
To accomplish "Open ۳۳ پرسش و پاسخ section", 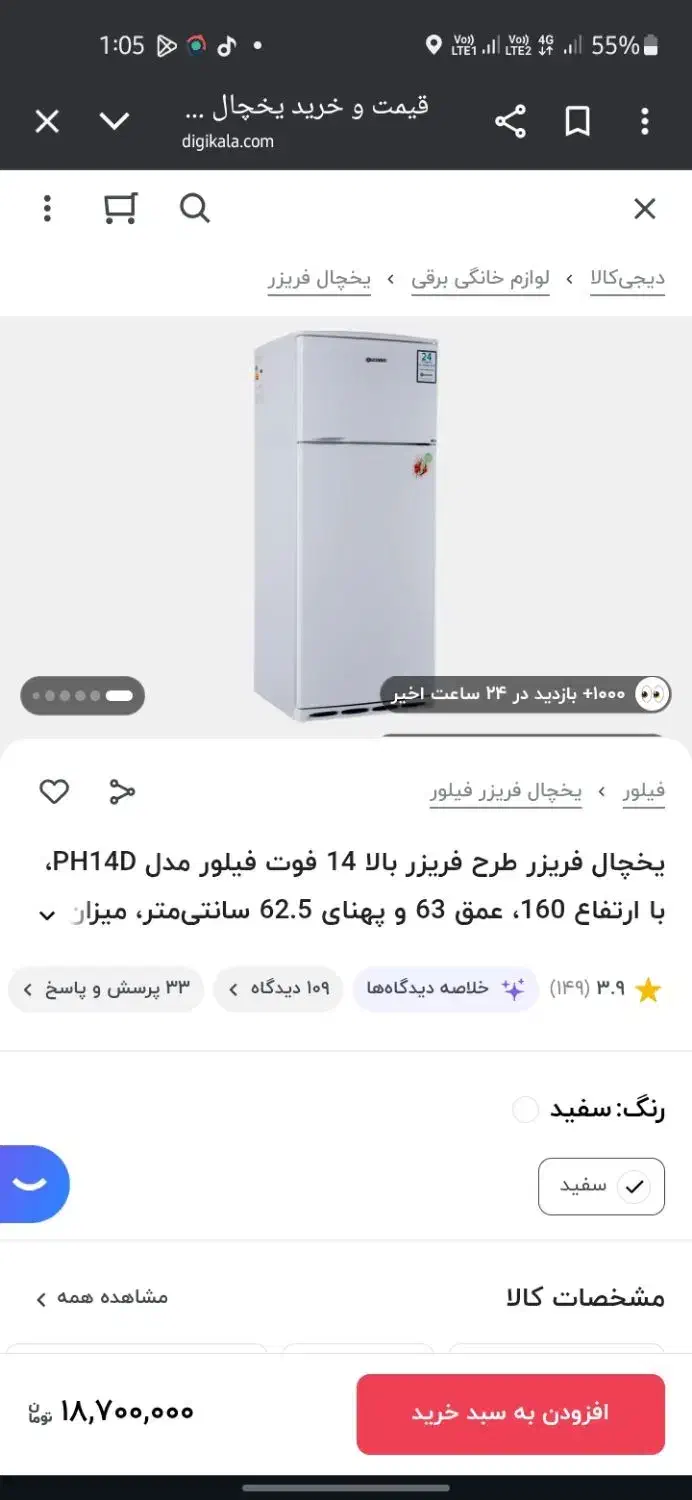I will (x=106, y=989).
